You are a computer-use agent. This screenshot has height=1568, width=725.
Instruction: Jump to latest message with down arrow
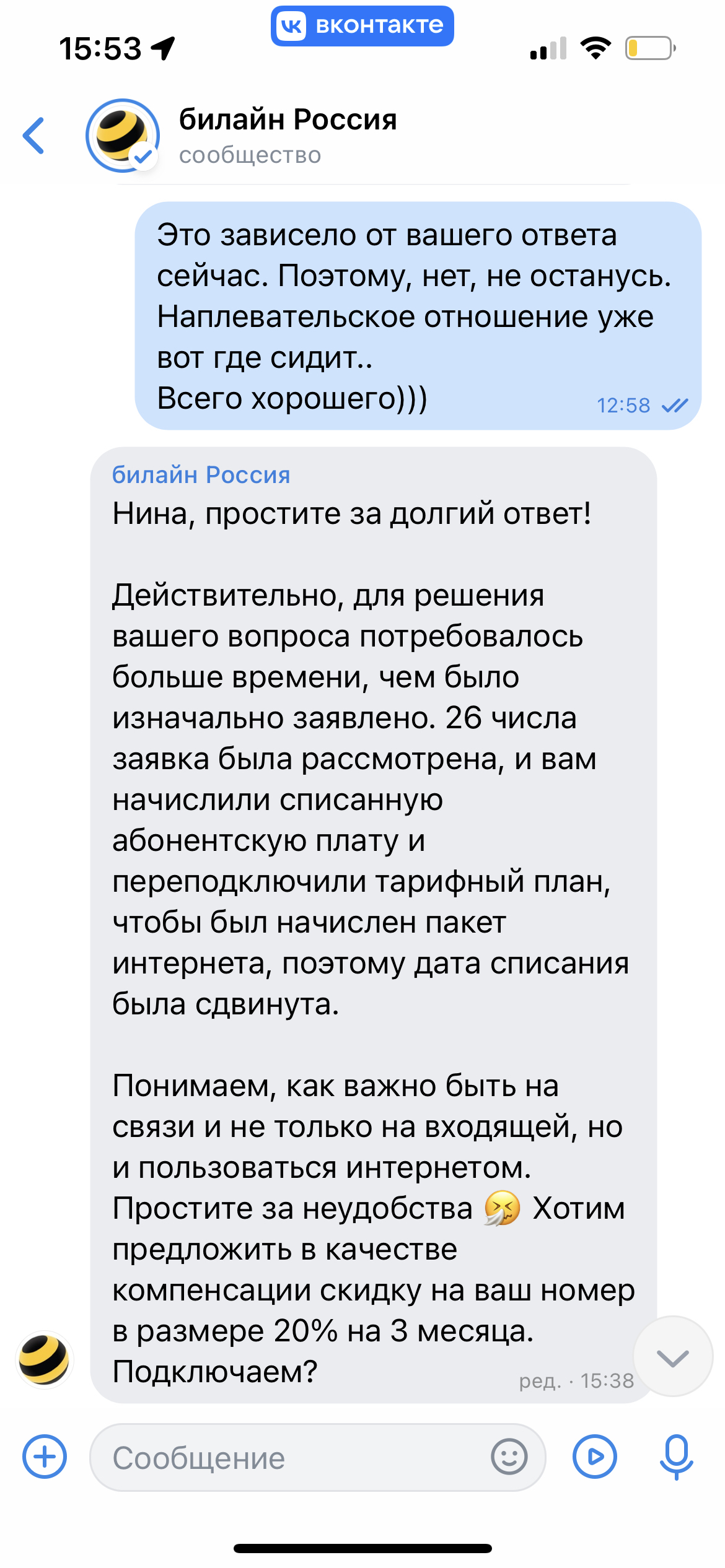(x=673, y=1357)
